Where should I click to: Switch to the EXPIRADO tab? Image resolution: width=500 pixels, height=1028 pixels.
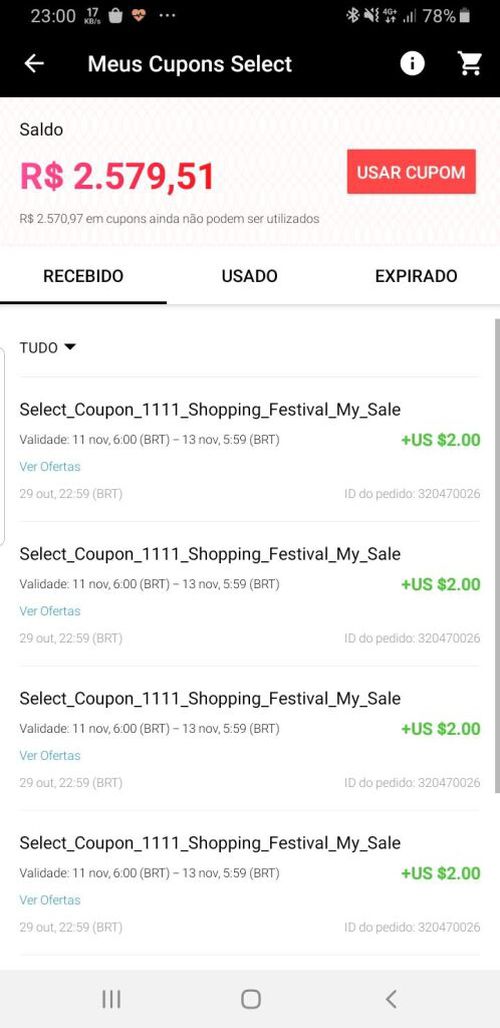(x=416, y=276)
